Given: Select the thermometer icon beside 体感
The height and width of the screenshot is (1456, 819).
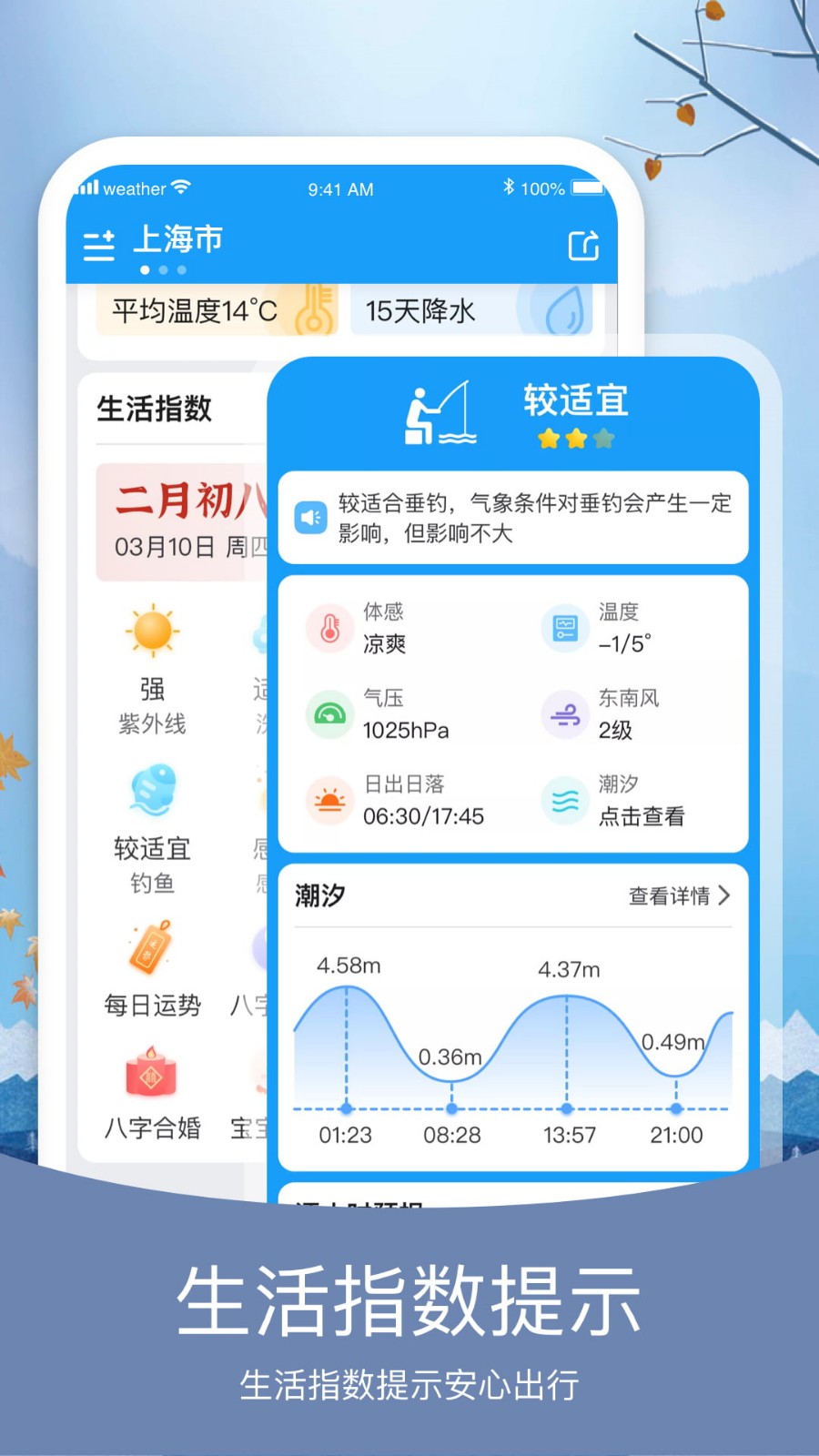Looking at the screenshot, I should [328, 627].
